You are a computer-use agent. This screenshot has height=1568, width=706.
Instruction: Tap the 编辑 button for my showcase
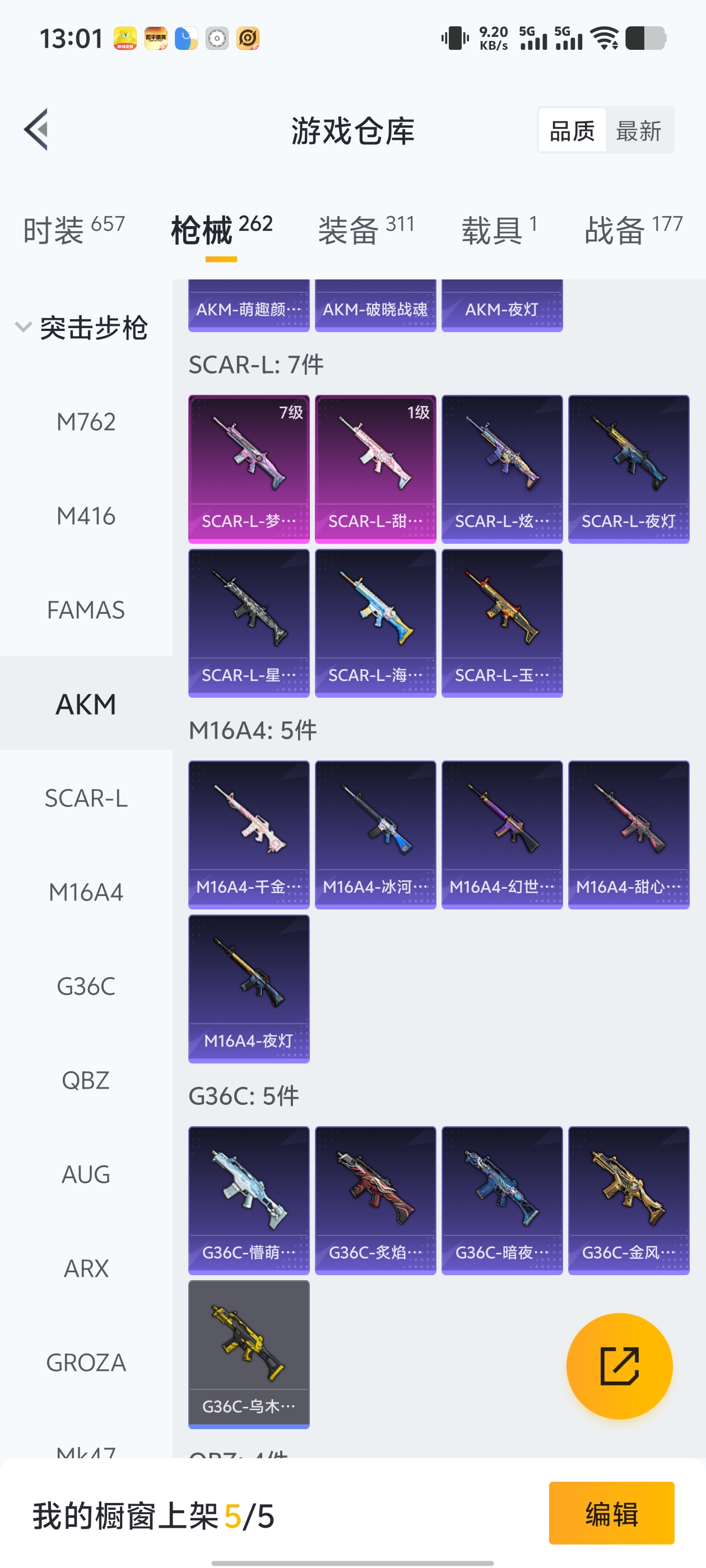point(611,1513)
